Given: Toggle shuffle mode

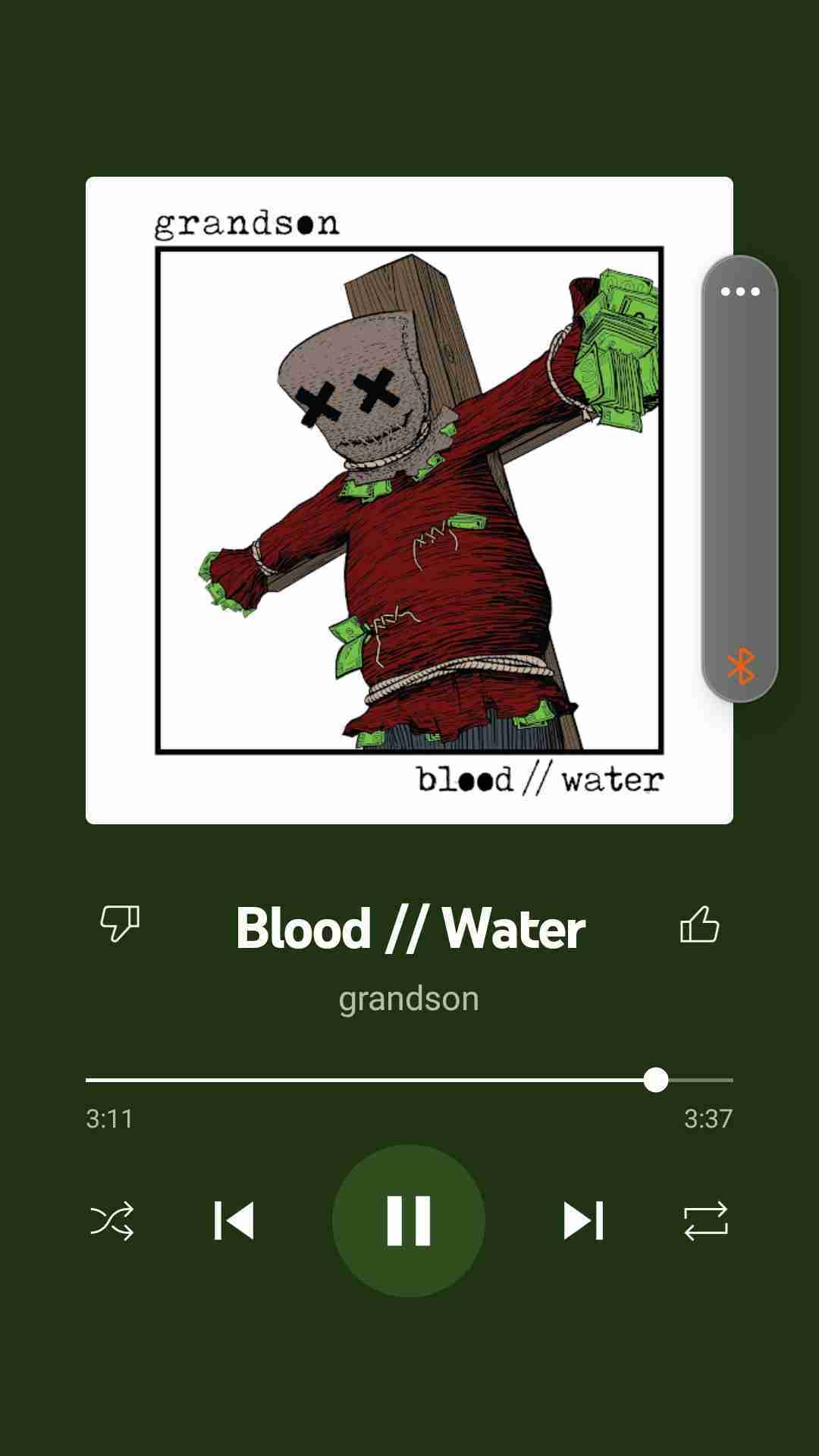Looking at the screenshot, I should coord(112,1220).
